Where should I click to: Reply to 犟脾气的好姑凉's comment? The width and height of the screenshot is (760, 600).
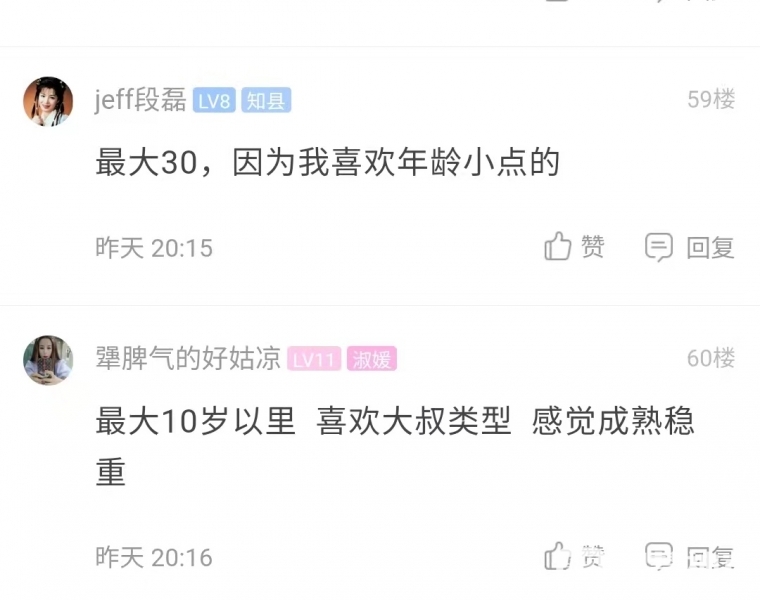click(x=690, y=556)
